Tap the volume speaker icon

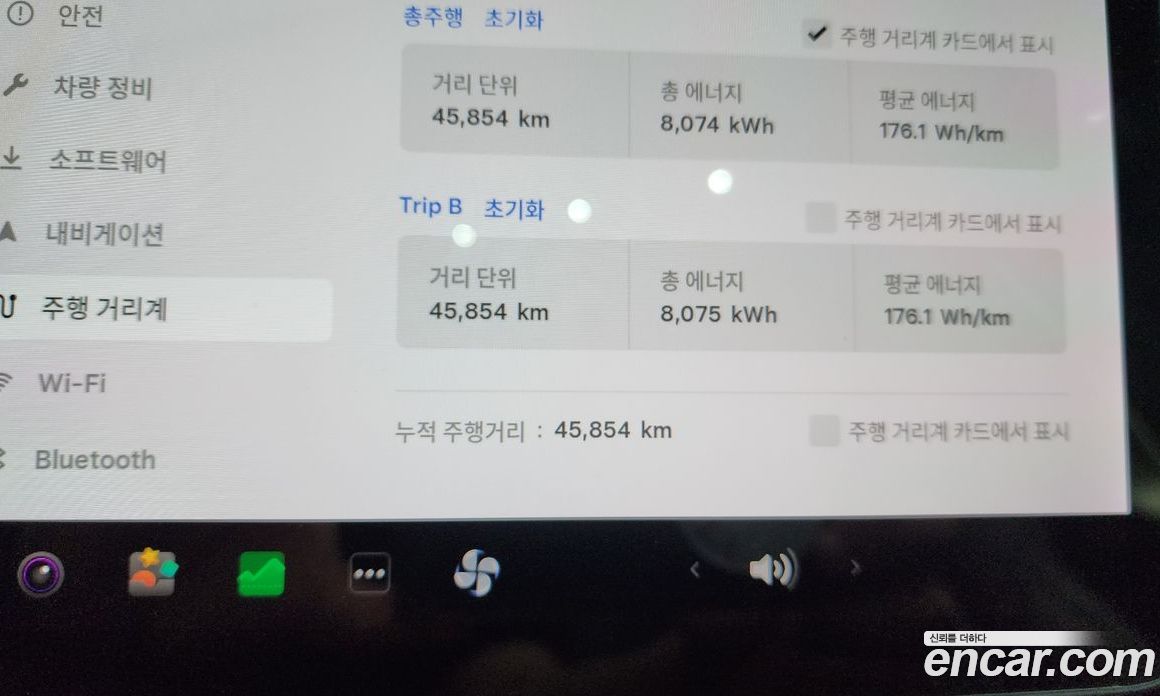pyautogui.click(x=772, y=570)
